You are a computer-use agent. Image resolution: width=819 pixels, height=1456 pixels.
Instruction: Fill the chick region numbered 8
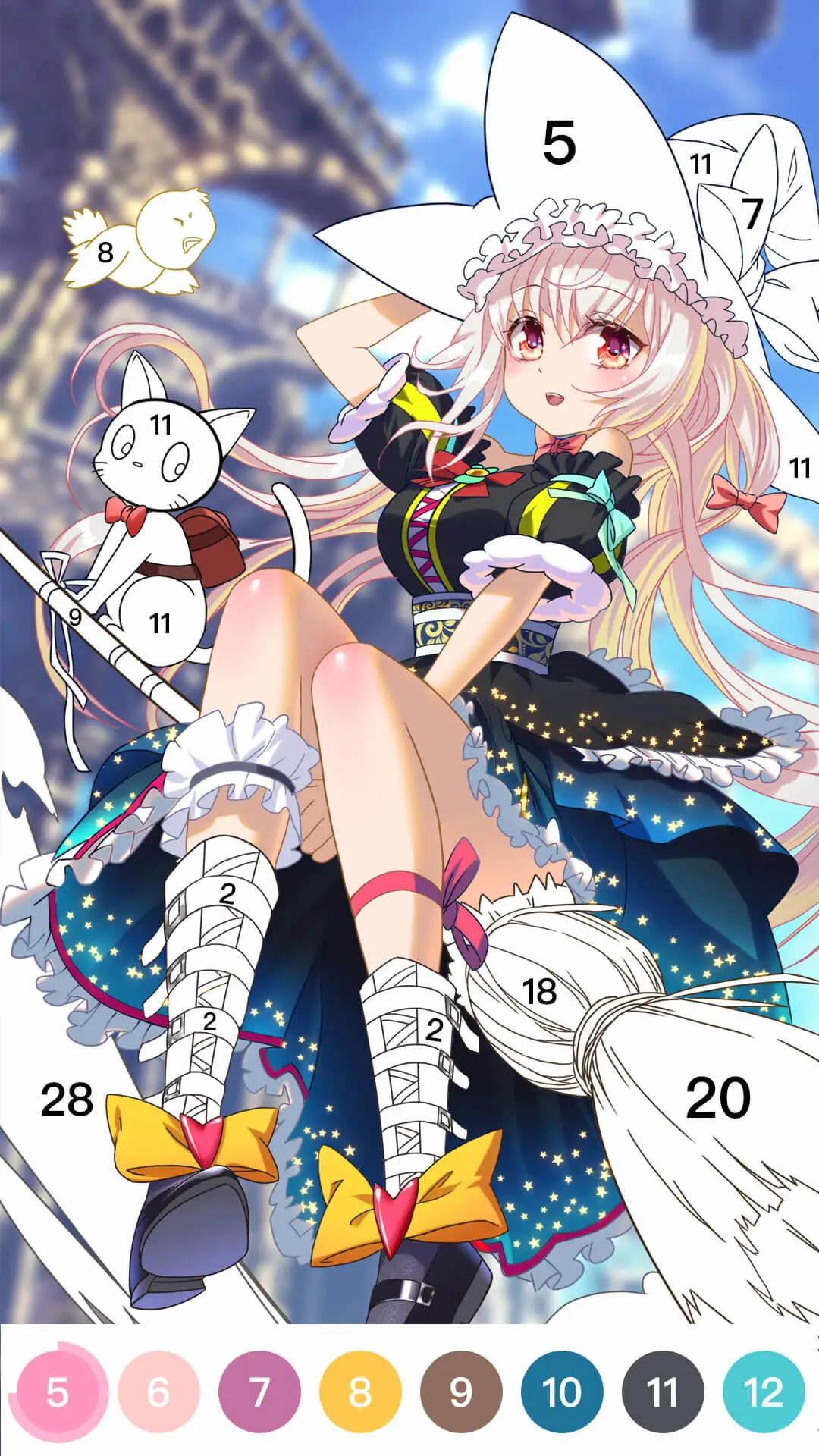coord(104,253)
